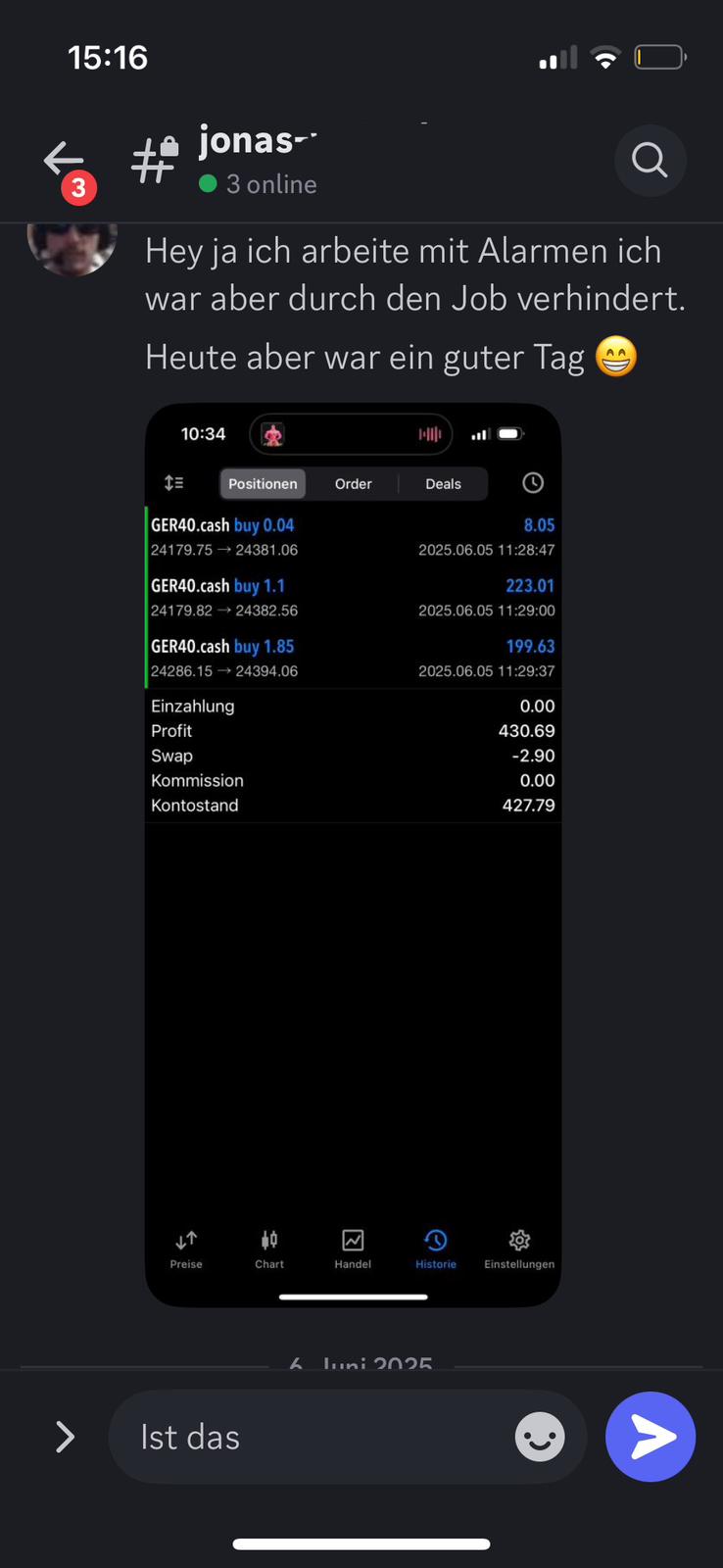Open the shared trading screenshot
The height and width of the screenshot is (1568, 723).
coord(353,854)
